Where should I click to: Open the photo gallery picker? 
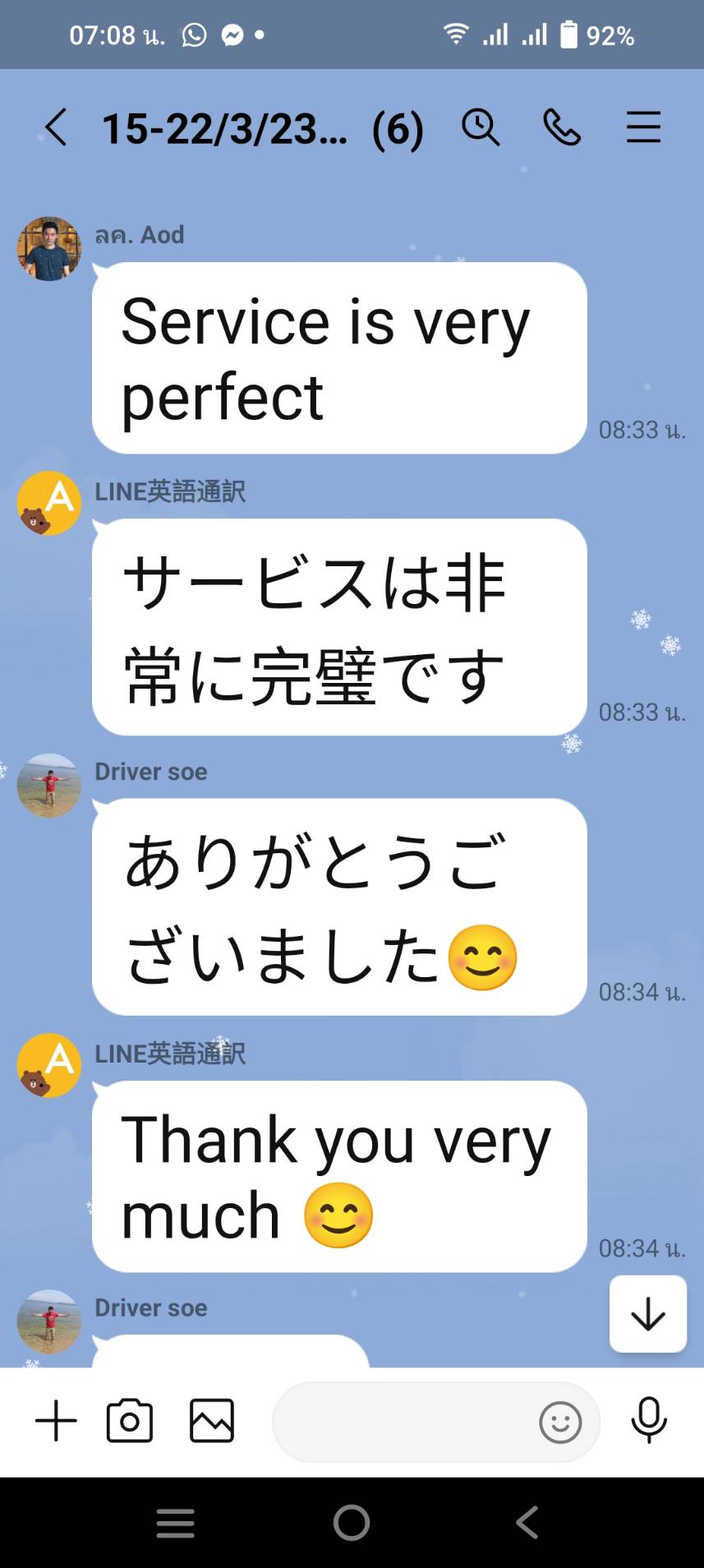pyautogui.click(x=212, y=1421)
